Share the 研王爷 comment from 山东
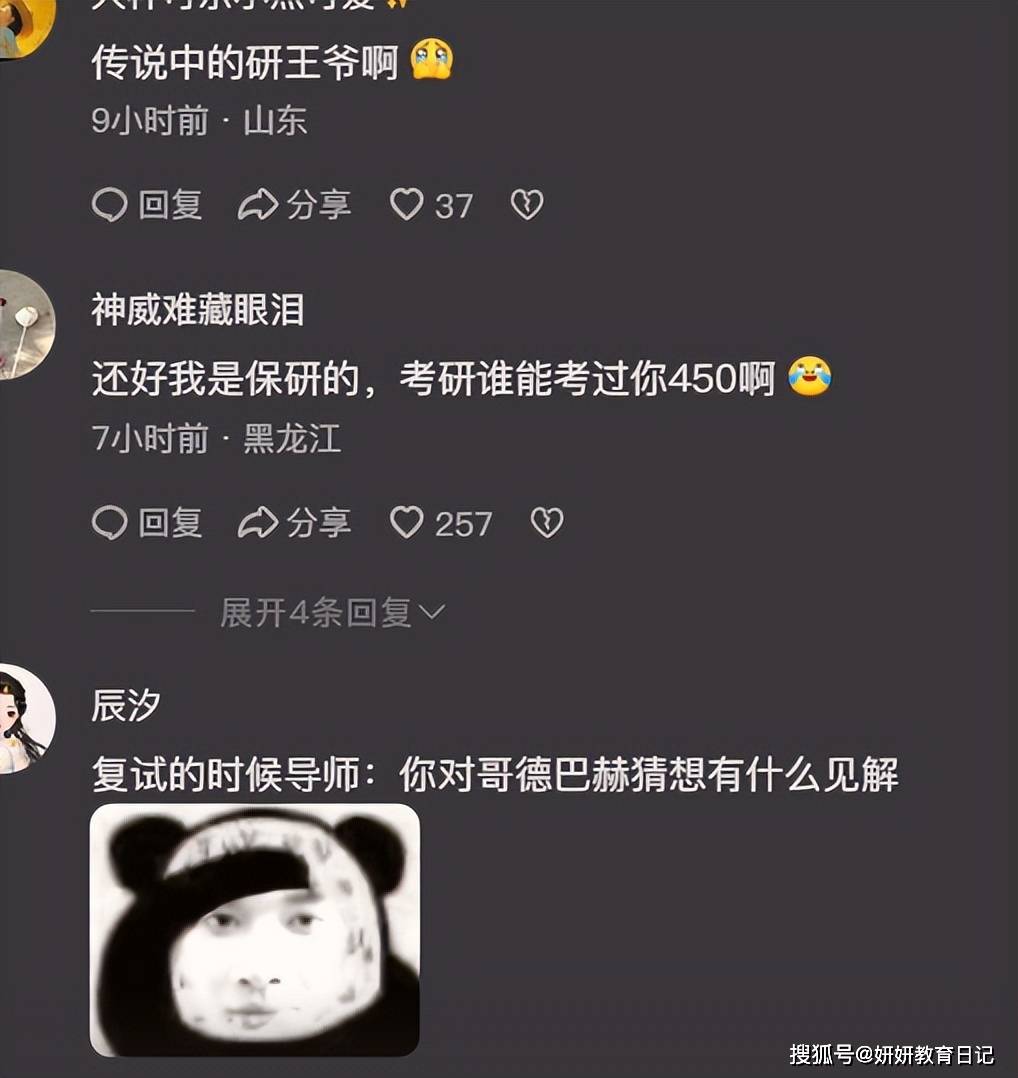The image size is (1018, 1078). [295, 205]
